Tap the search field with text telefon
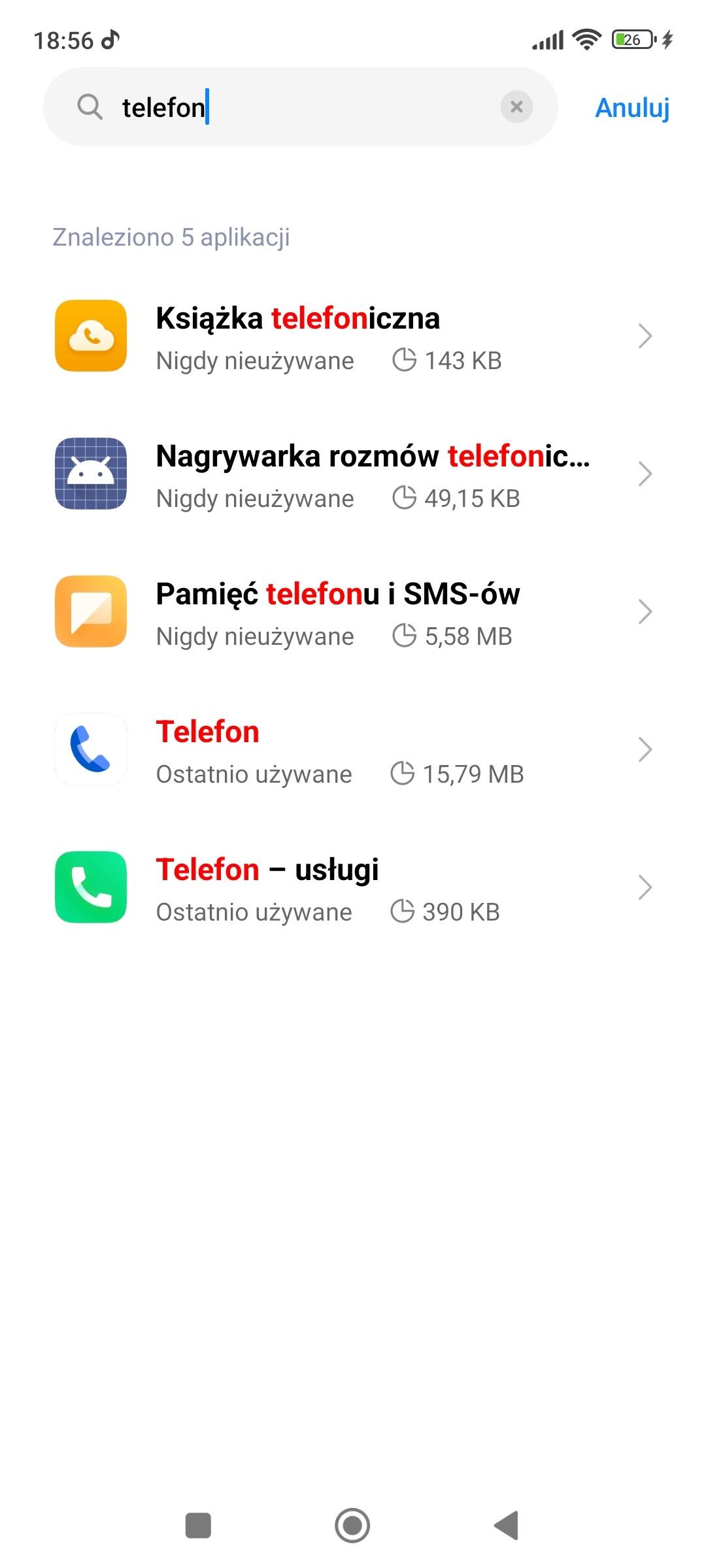 [294, 107]
